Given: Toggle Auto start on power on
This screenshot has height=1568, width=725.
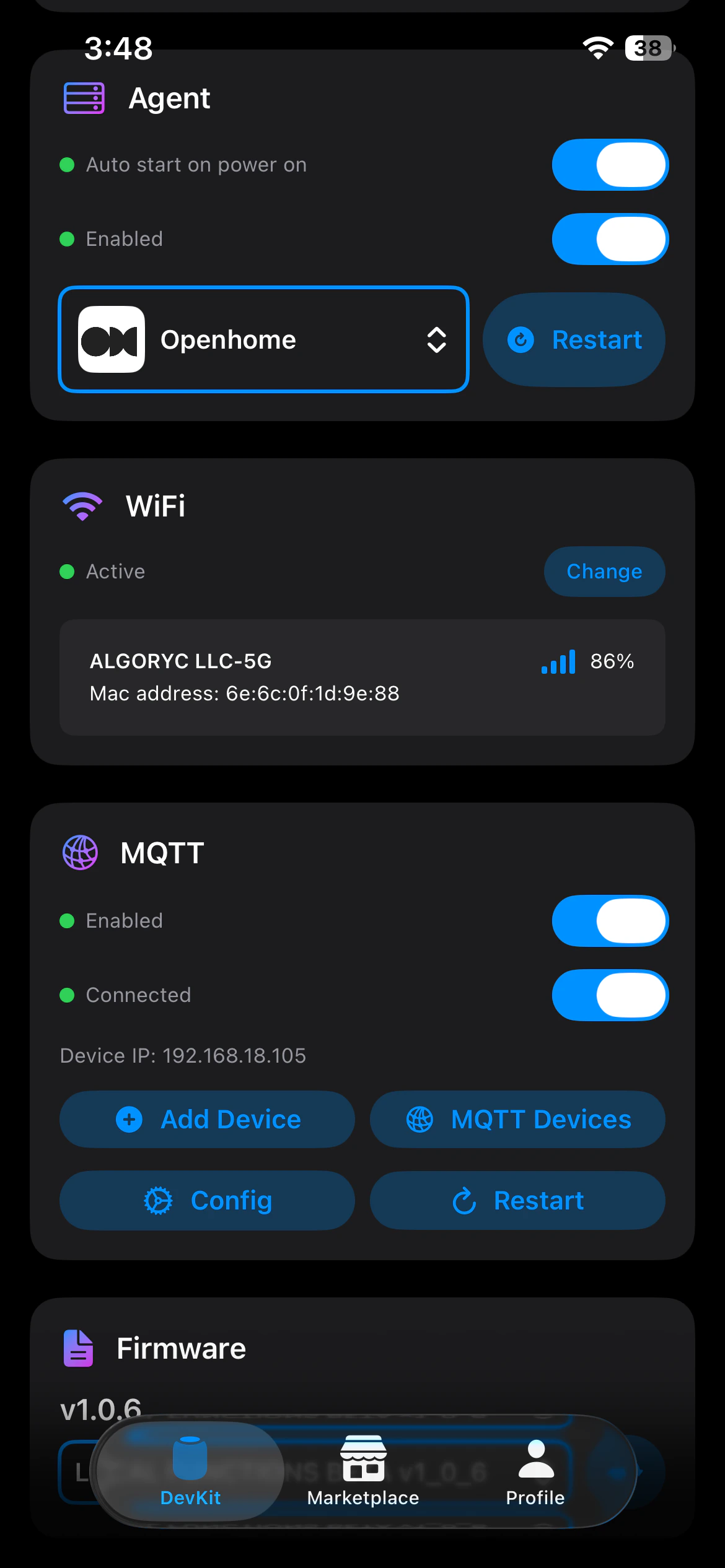Looking at the screenshot, I should (x=610, y=164).
